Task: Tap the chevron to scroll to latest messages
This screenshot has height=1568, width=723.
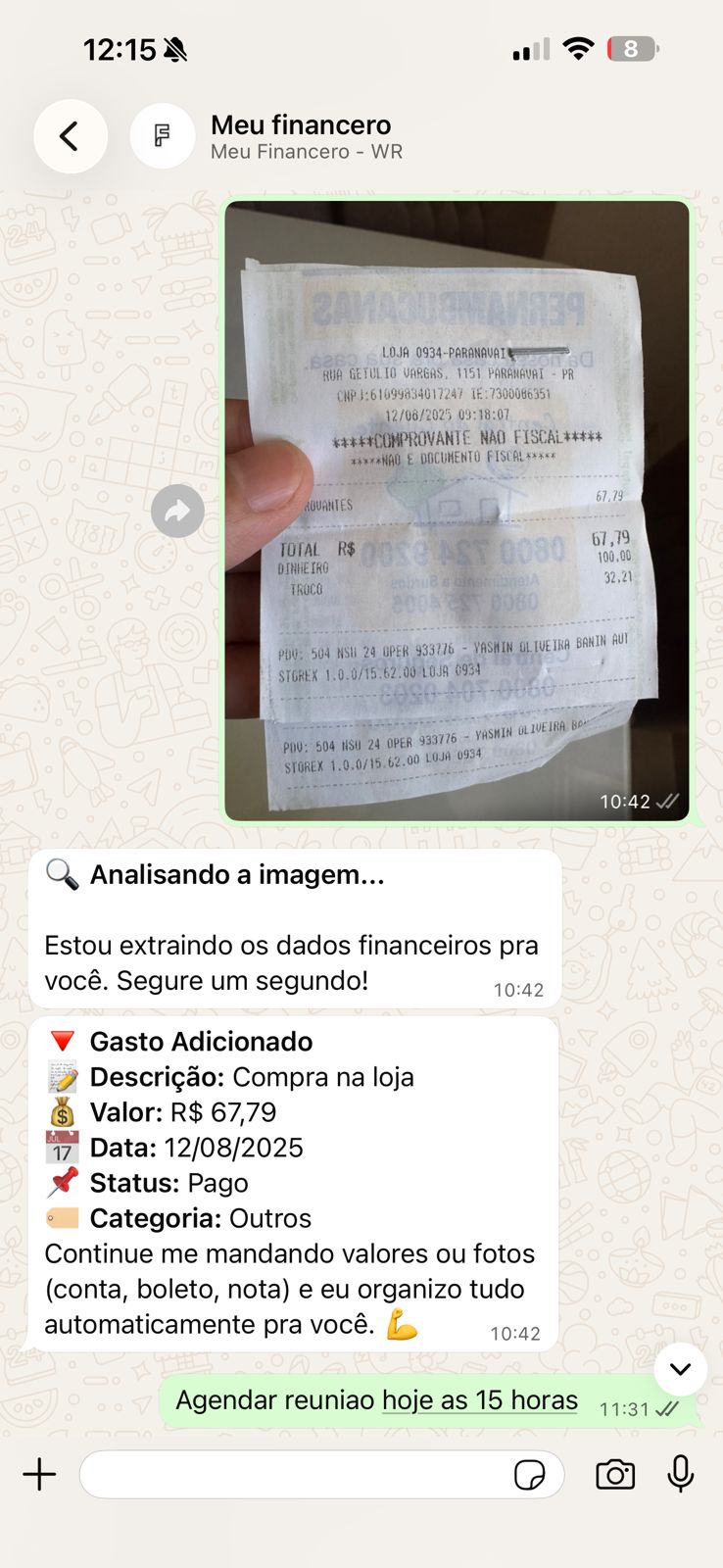Action: tap(680, 1369)
